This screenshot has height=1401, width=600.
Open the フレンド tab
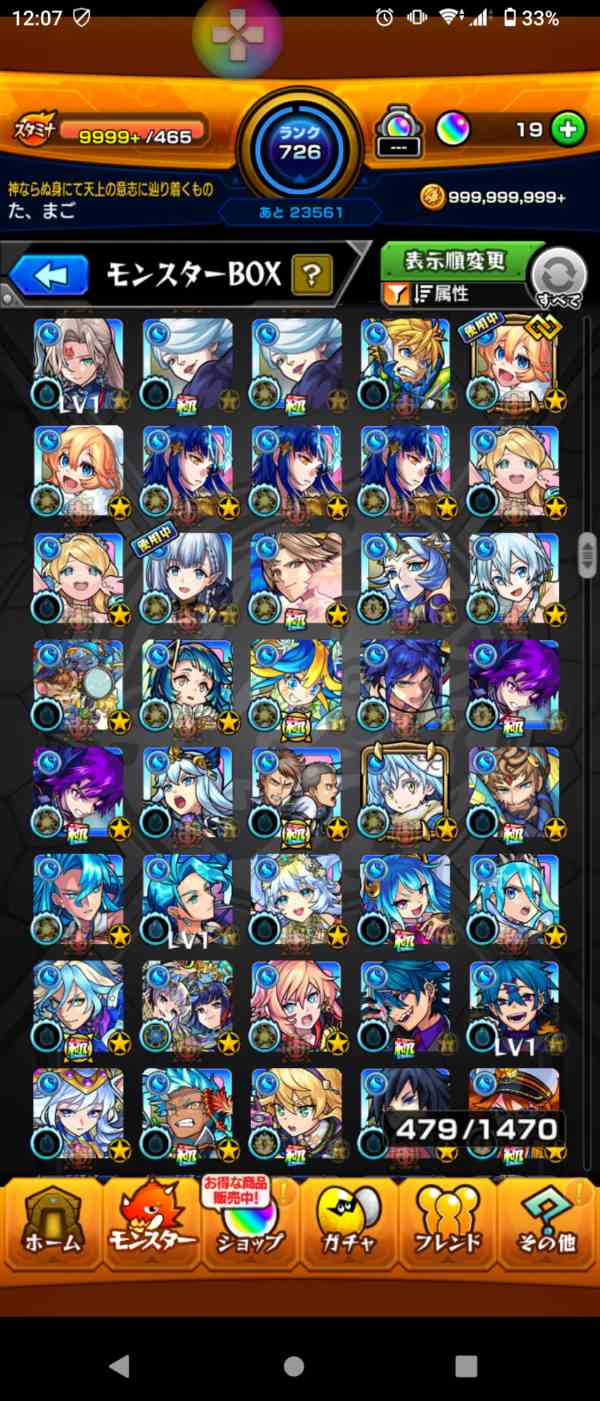448,1226
